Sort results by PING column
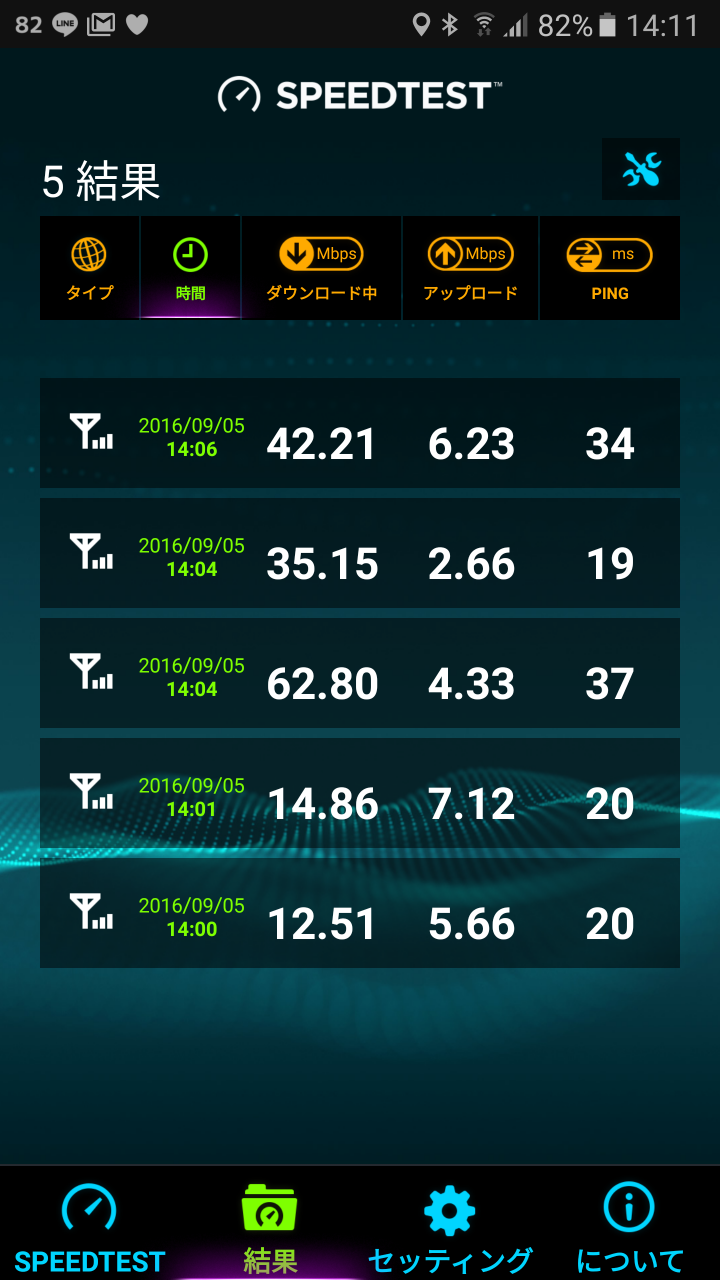Screen dimensions: 720x1280 610,268
